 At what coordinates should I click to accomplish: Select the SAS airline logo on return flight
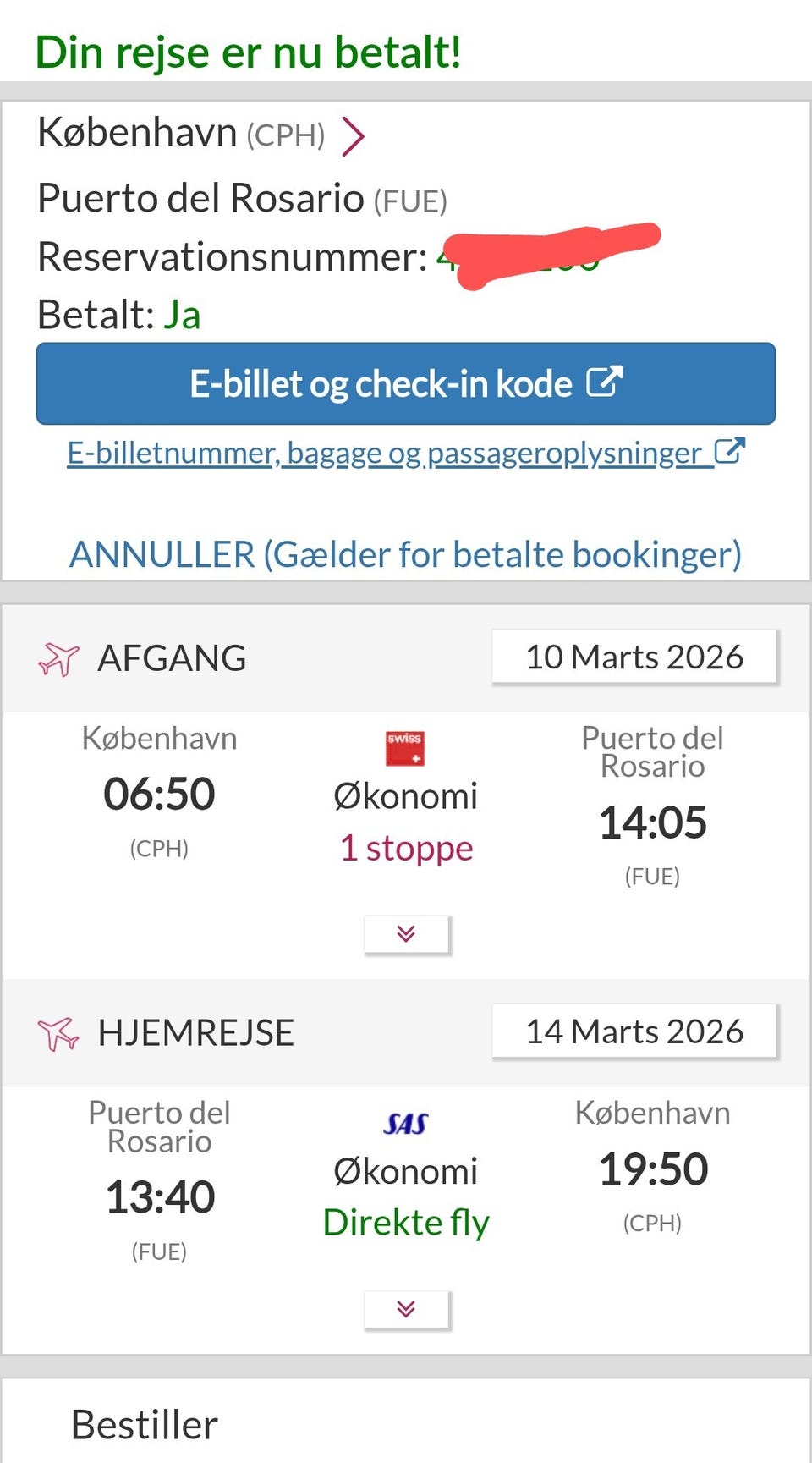coord(407,1121)
